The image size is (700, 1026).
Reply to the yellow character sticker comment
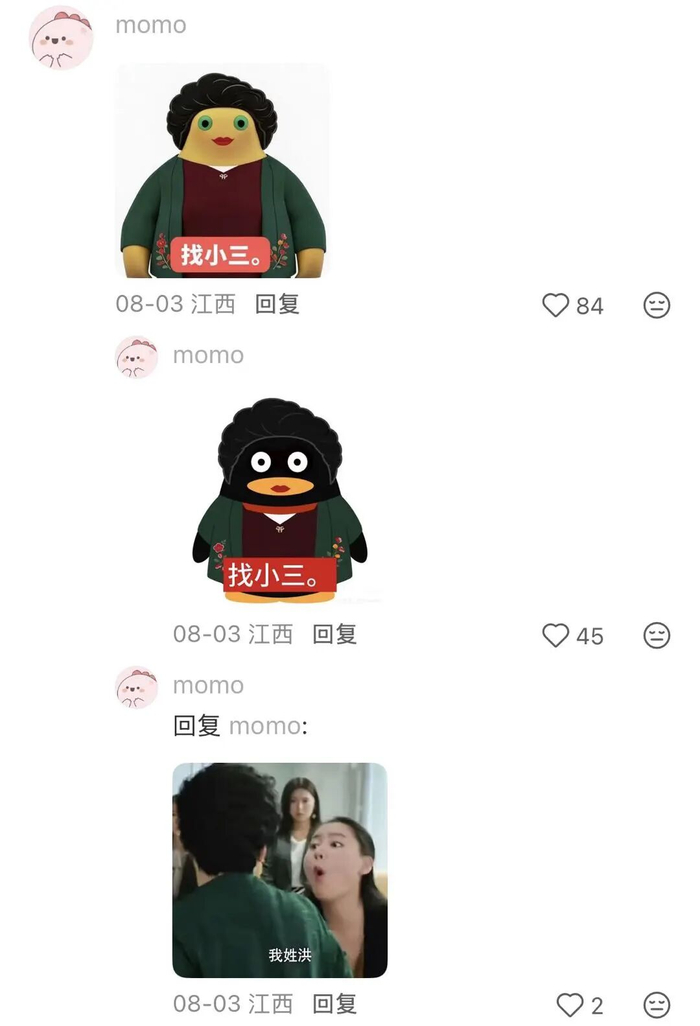tap(277, 304)
